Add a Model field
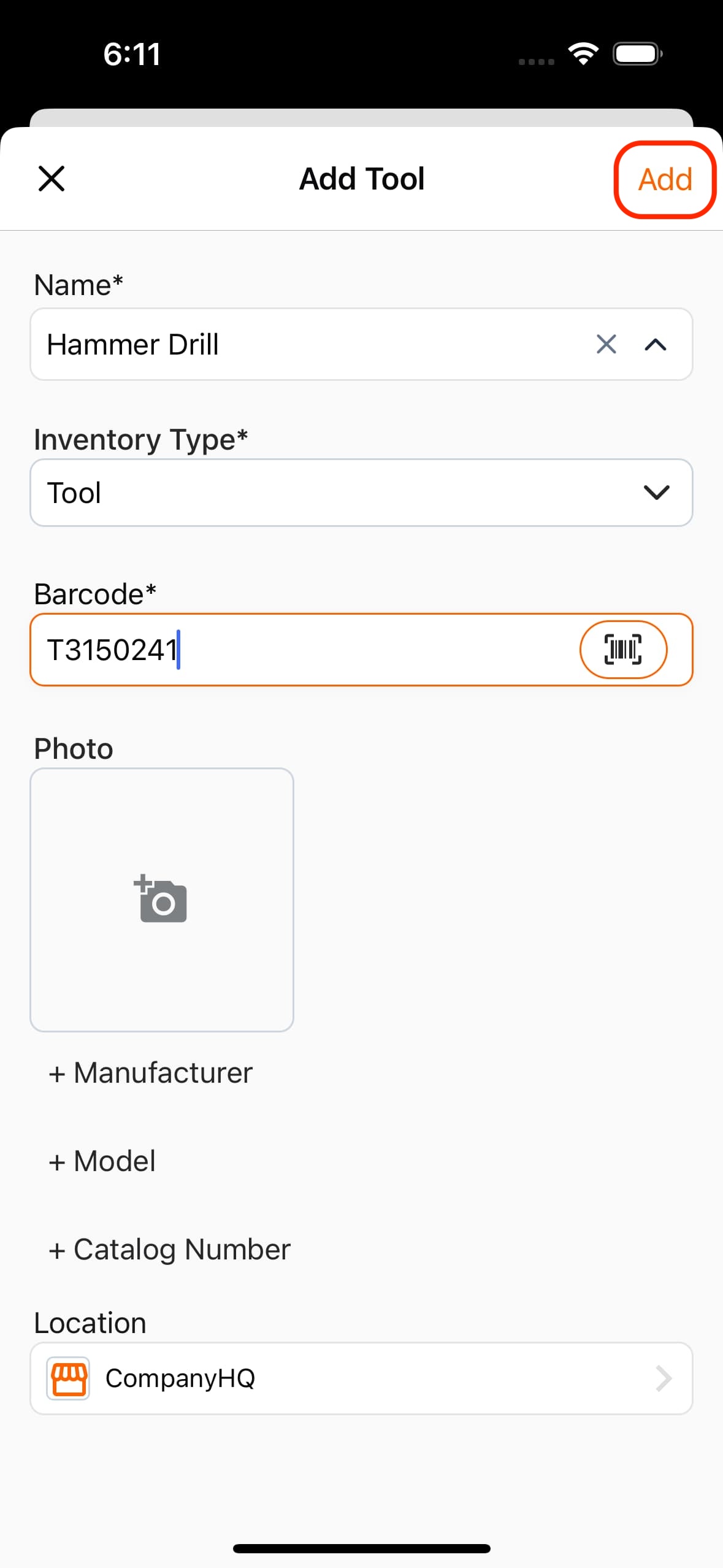Image resolution: width=723 pixels, height=1568 pixels. pyautogui.click(x=102, y=1161)
